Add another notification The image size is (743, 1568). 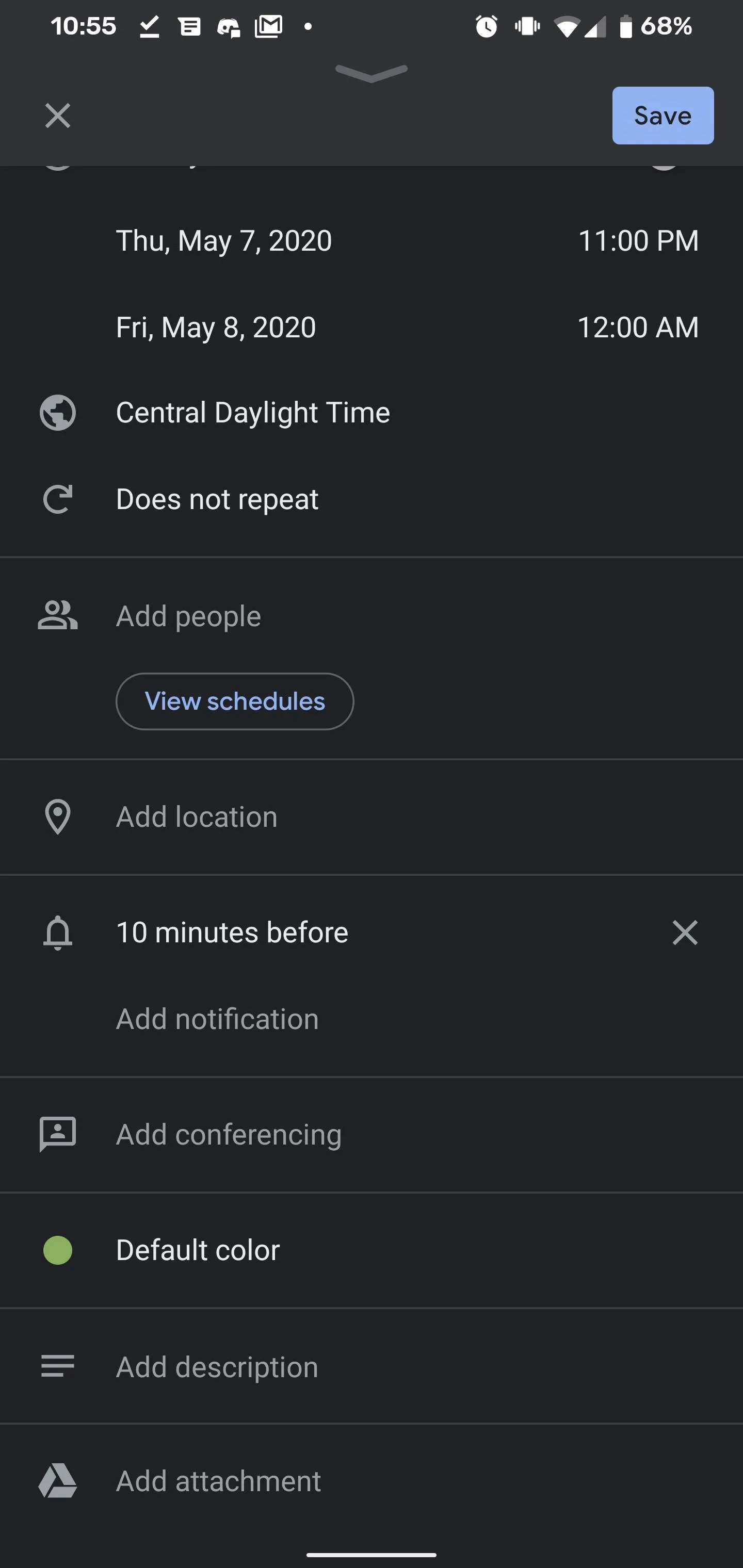[x=217, y=1019]
